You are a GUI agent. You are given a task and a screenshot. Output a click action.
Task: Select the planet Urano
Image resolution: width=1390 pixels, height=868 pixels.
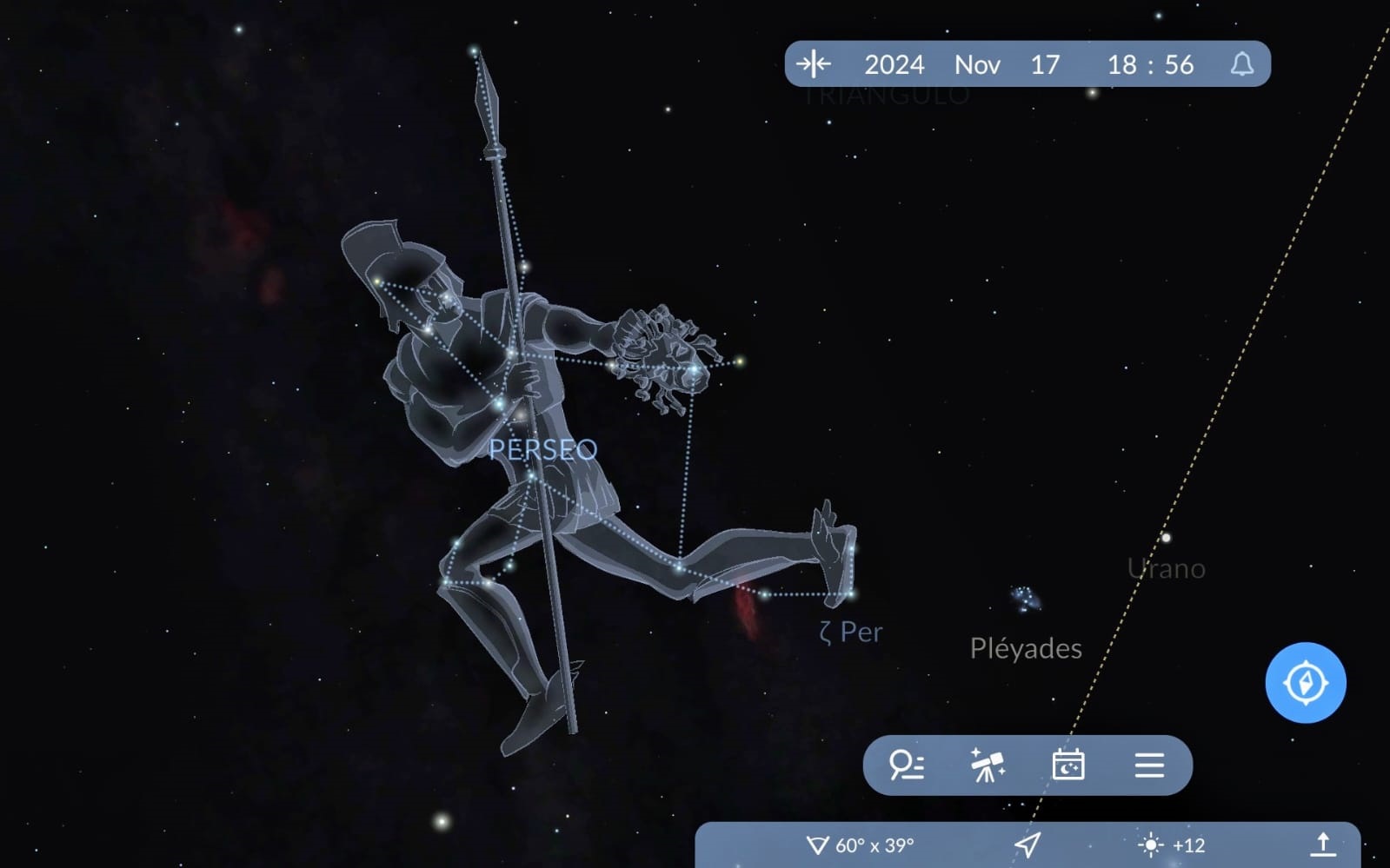click(x=1166, y=539)
